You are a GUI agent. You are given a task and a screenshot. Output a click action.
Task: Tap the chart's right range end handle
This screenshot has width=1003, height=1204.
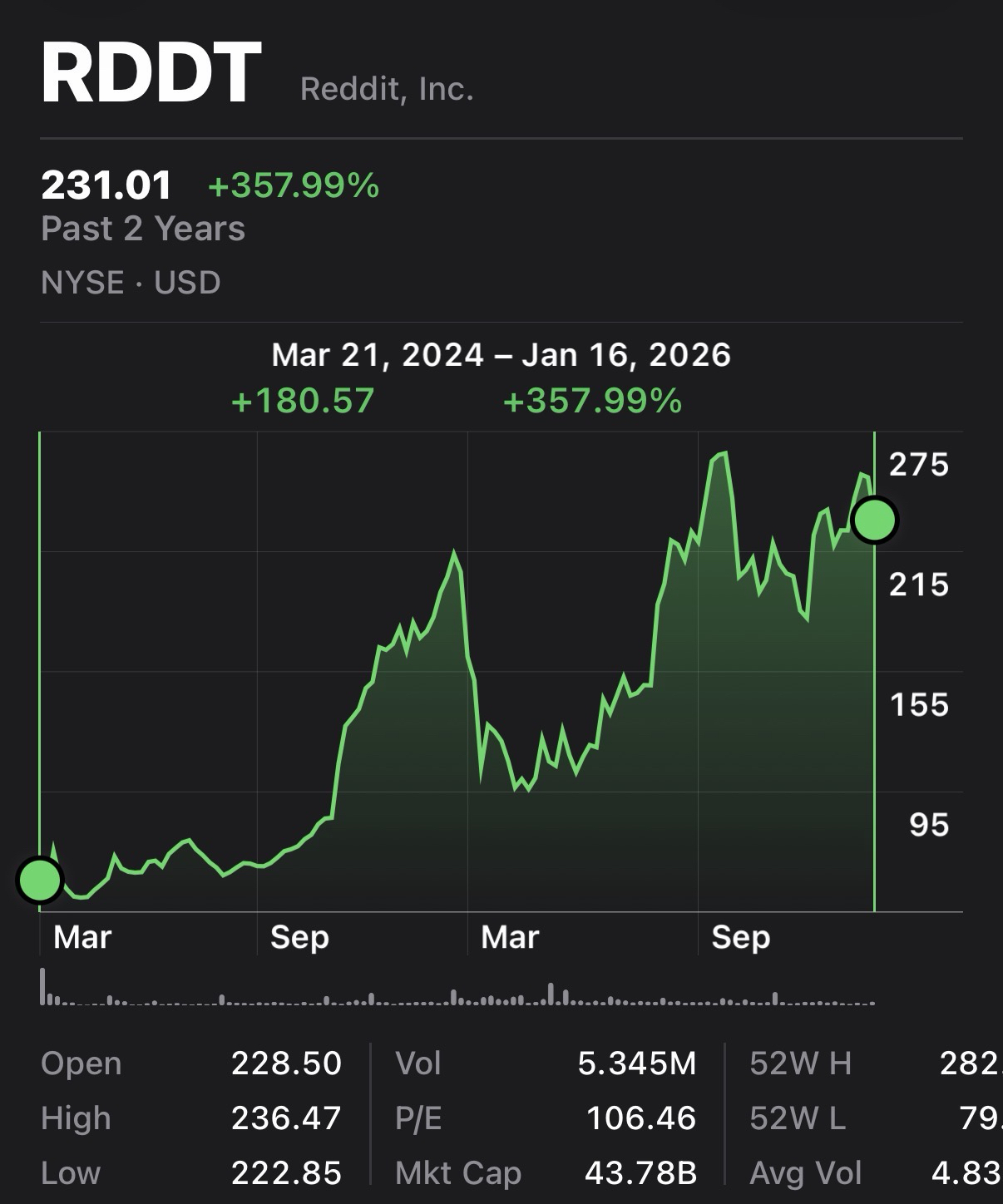pyautogui.click(x=874, y=521)
